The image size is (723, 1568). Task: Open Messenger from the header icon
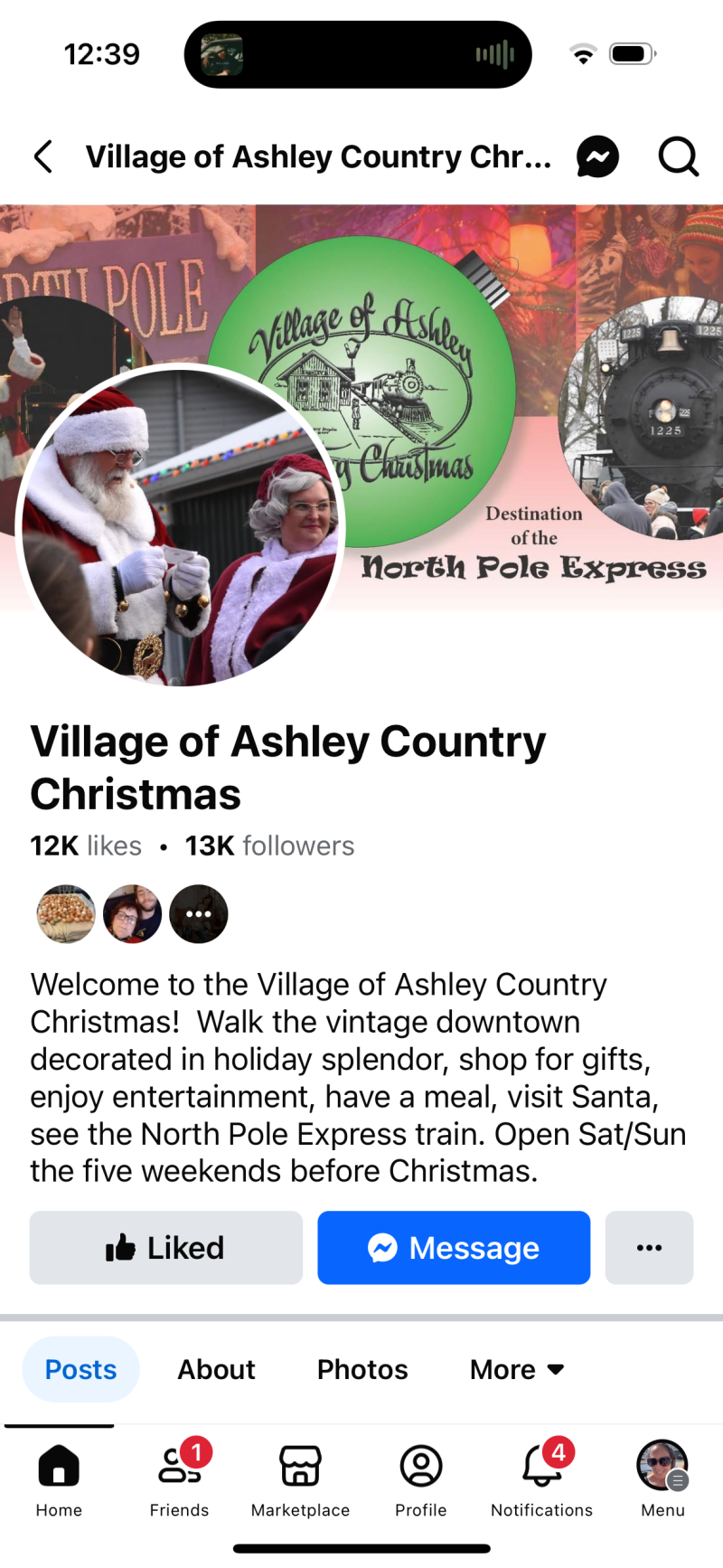click(x=597, y=156)
